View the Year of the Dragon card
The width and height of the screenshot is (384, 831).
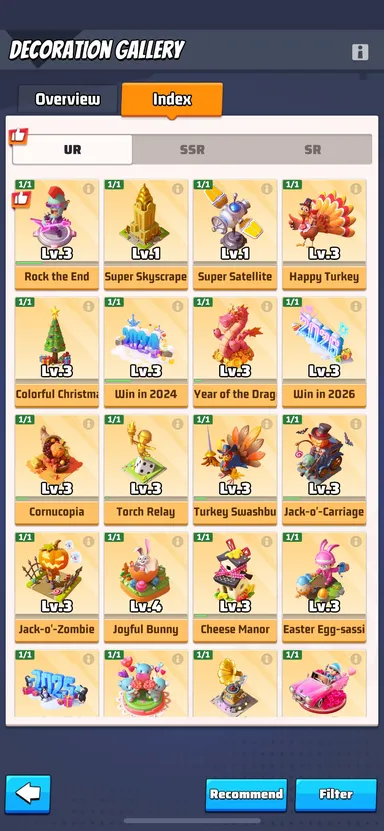235,352
